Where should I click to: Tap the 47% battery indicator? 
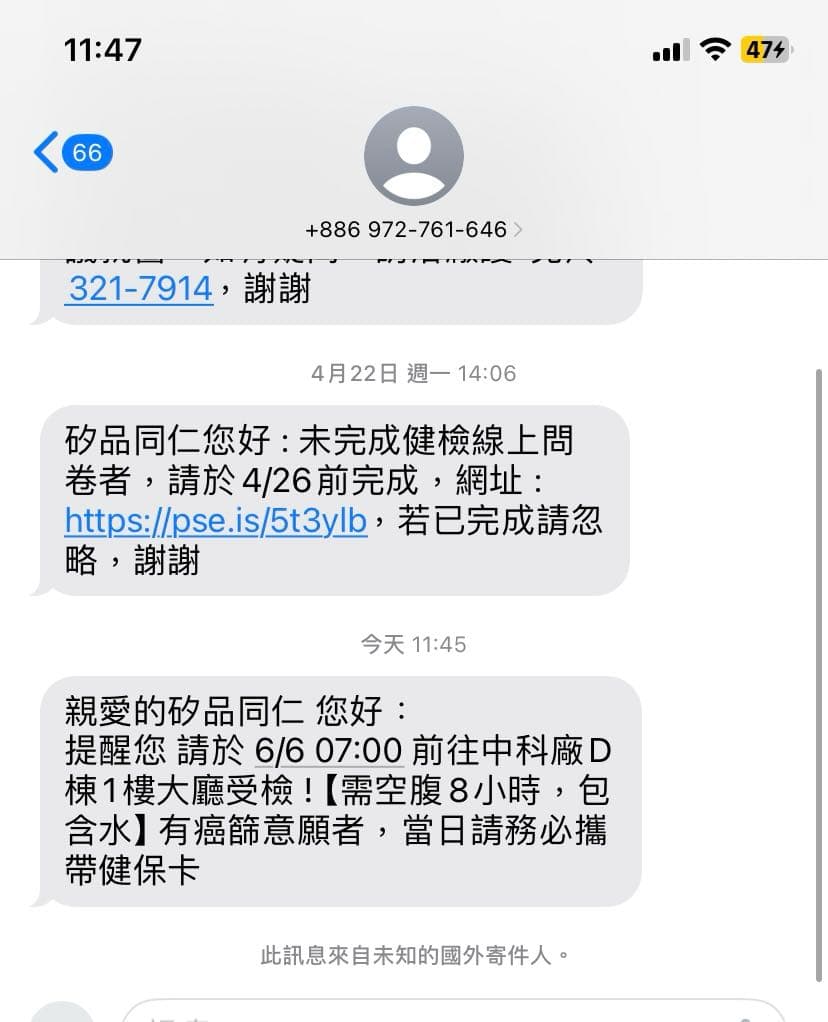point(763,47)
